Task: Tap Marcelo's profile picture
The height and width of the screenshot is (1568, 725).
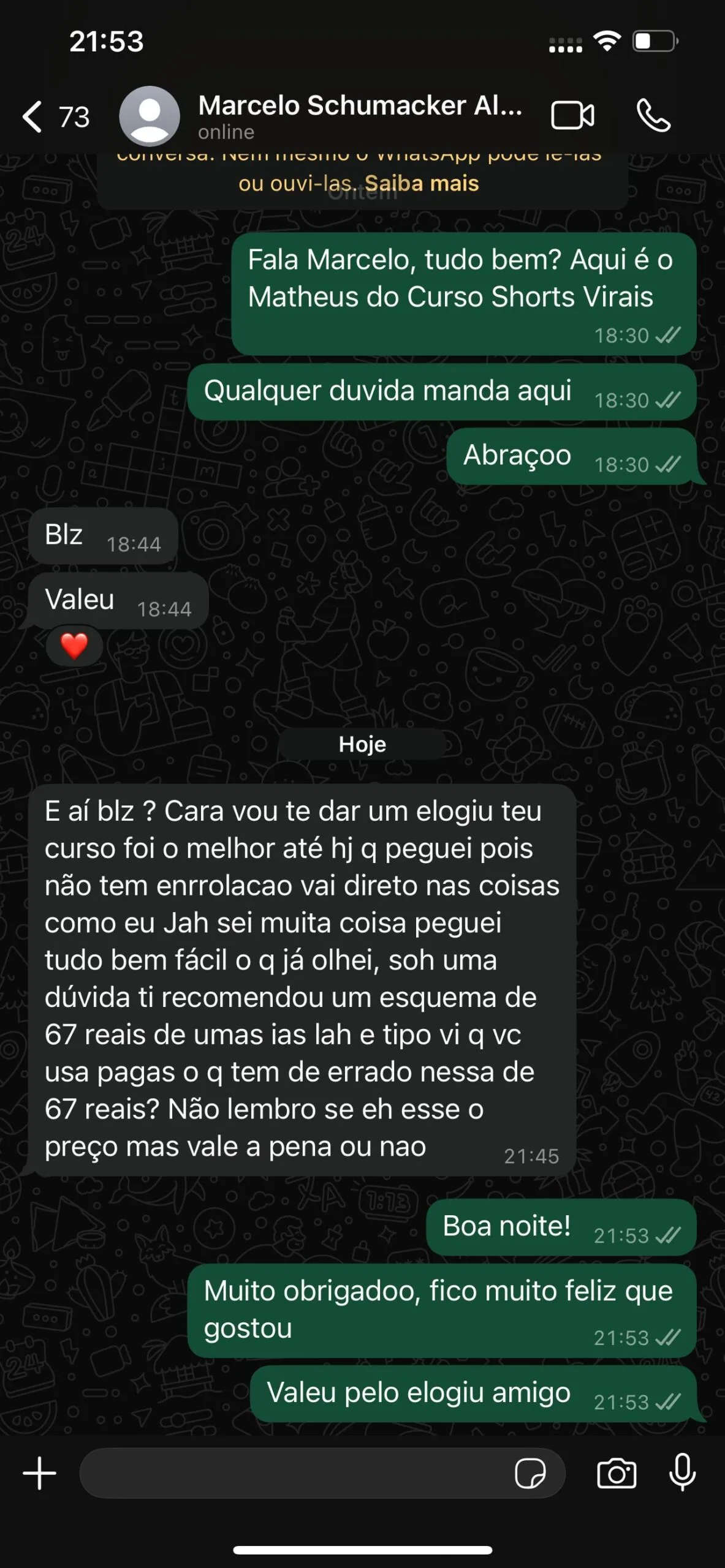Action: pyautogui.click(x=149, y=116)
